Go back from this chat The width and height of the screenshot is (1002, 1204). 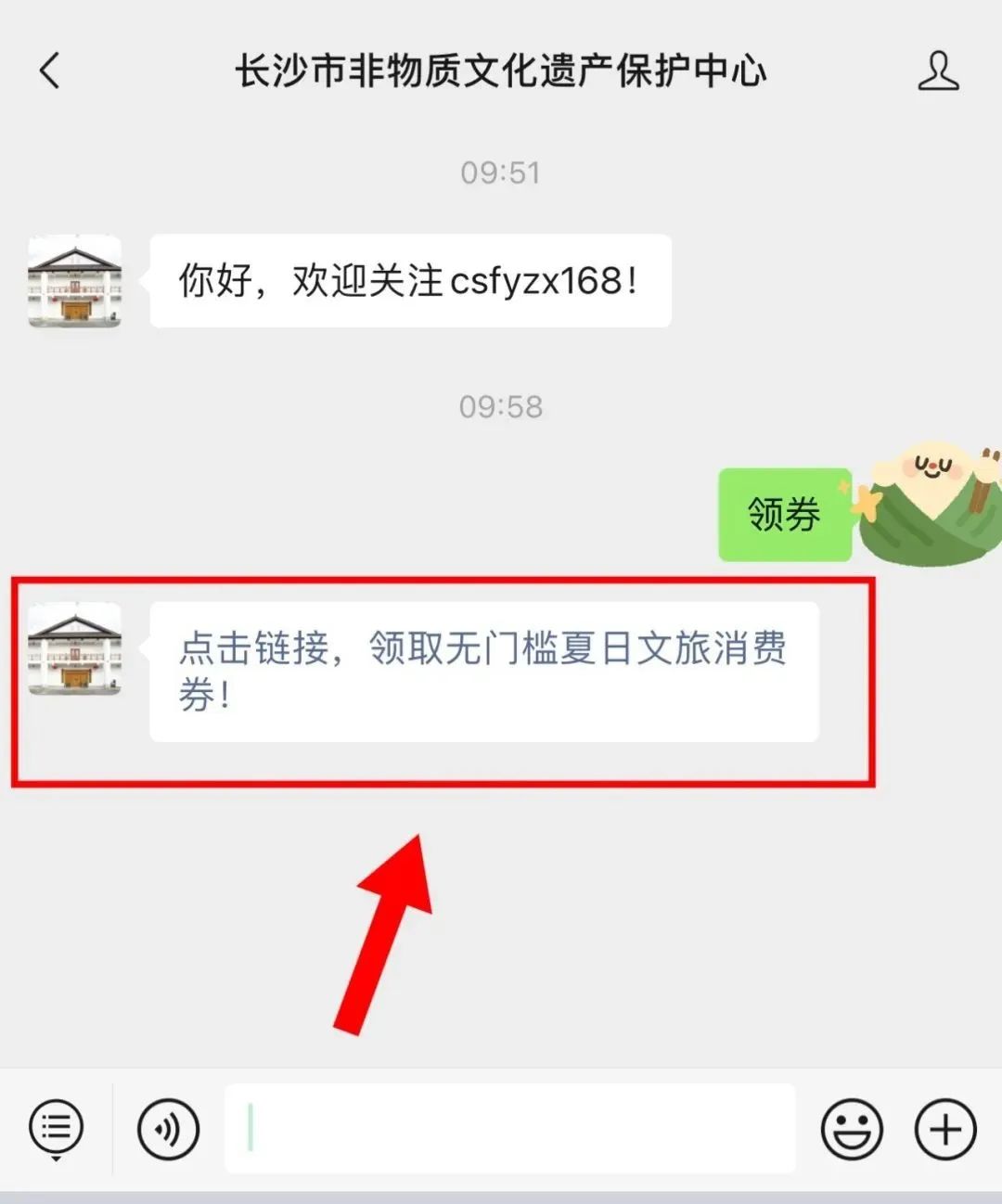(x=50, y=70)
